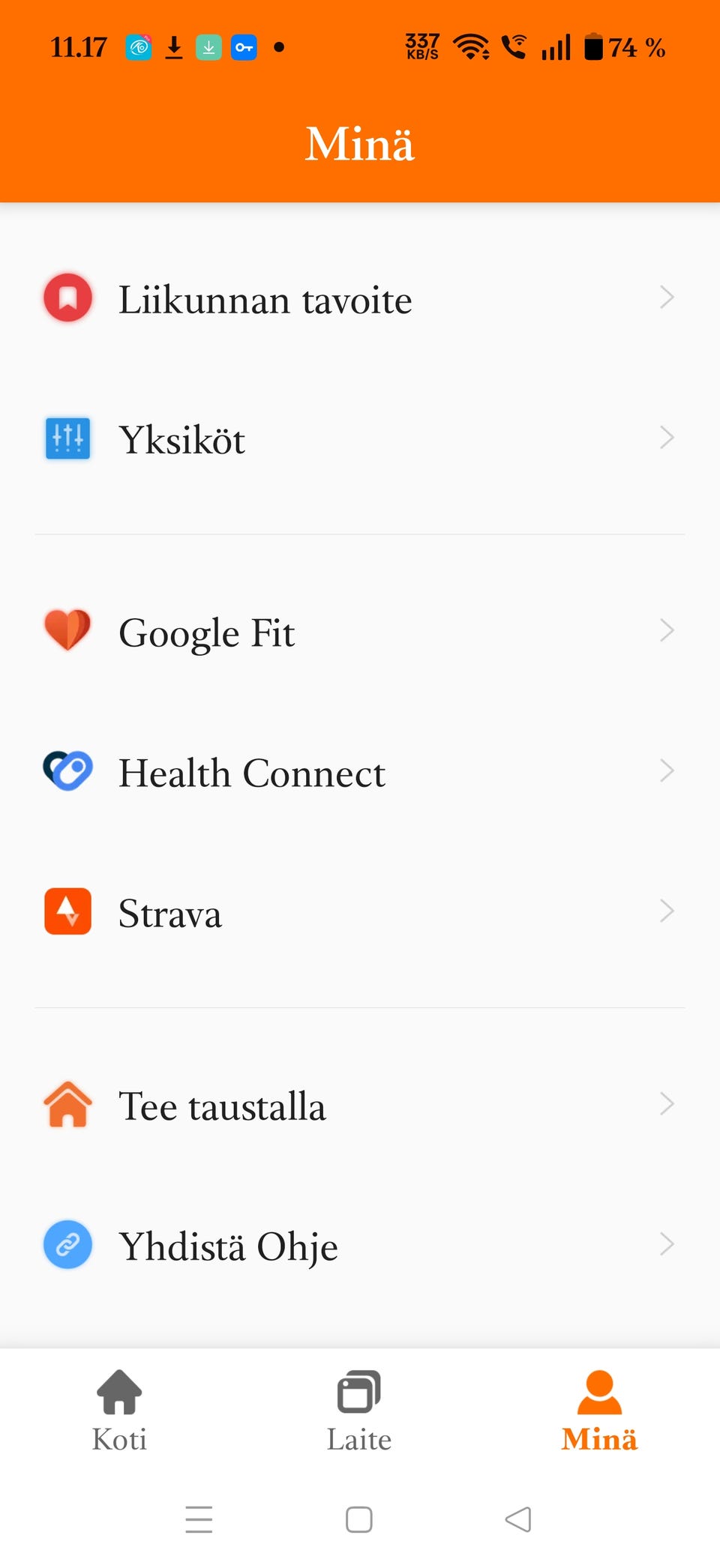The height and width of the screenshot is (1568, 720).
Task: Tap the Koti home icon in bottom bar
Action: point(118,1392)
